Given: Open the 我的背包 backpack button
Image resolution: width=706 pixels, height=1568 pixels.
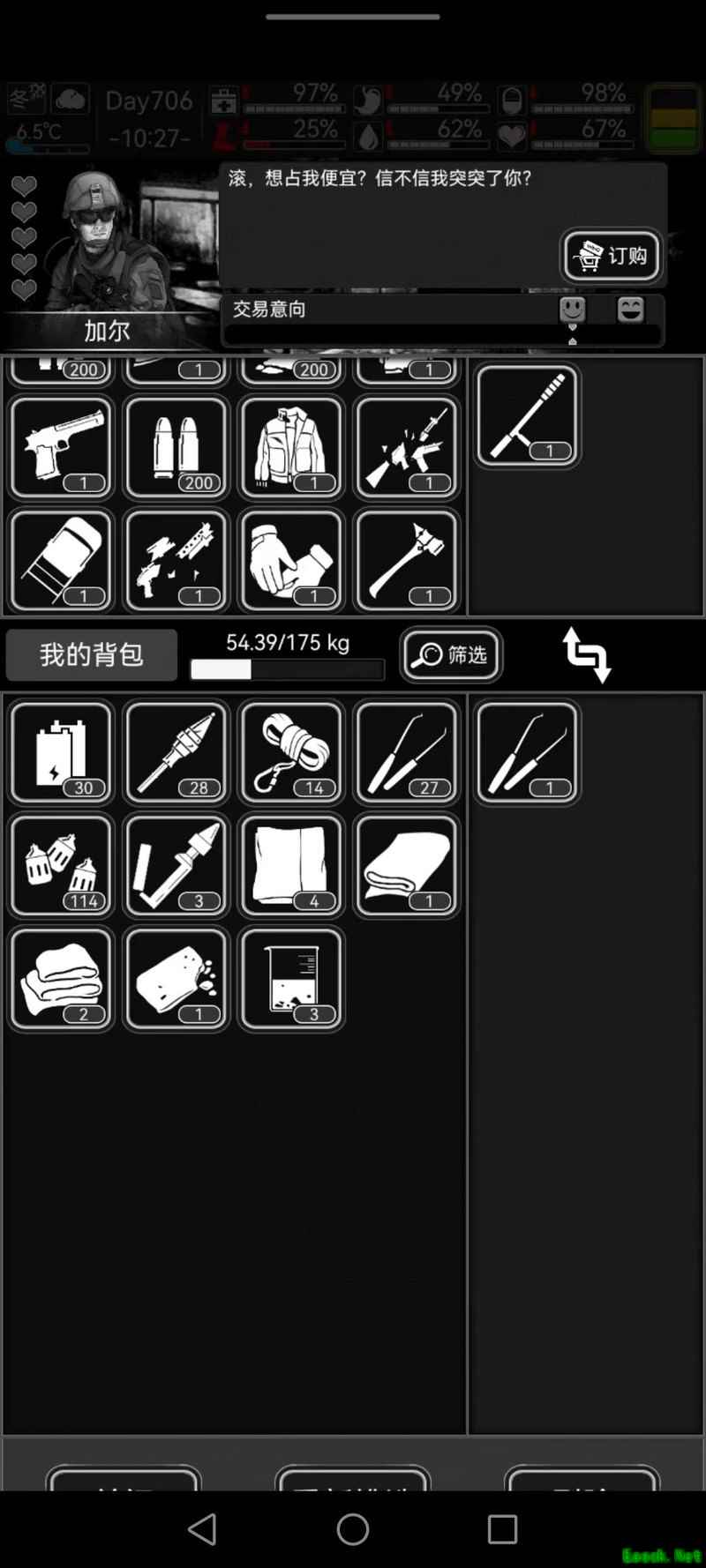Looking at the screenshot, I should pos(92,655).
